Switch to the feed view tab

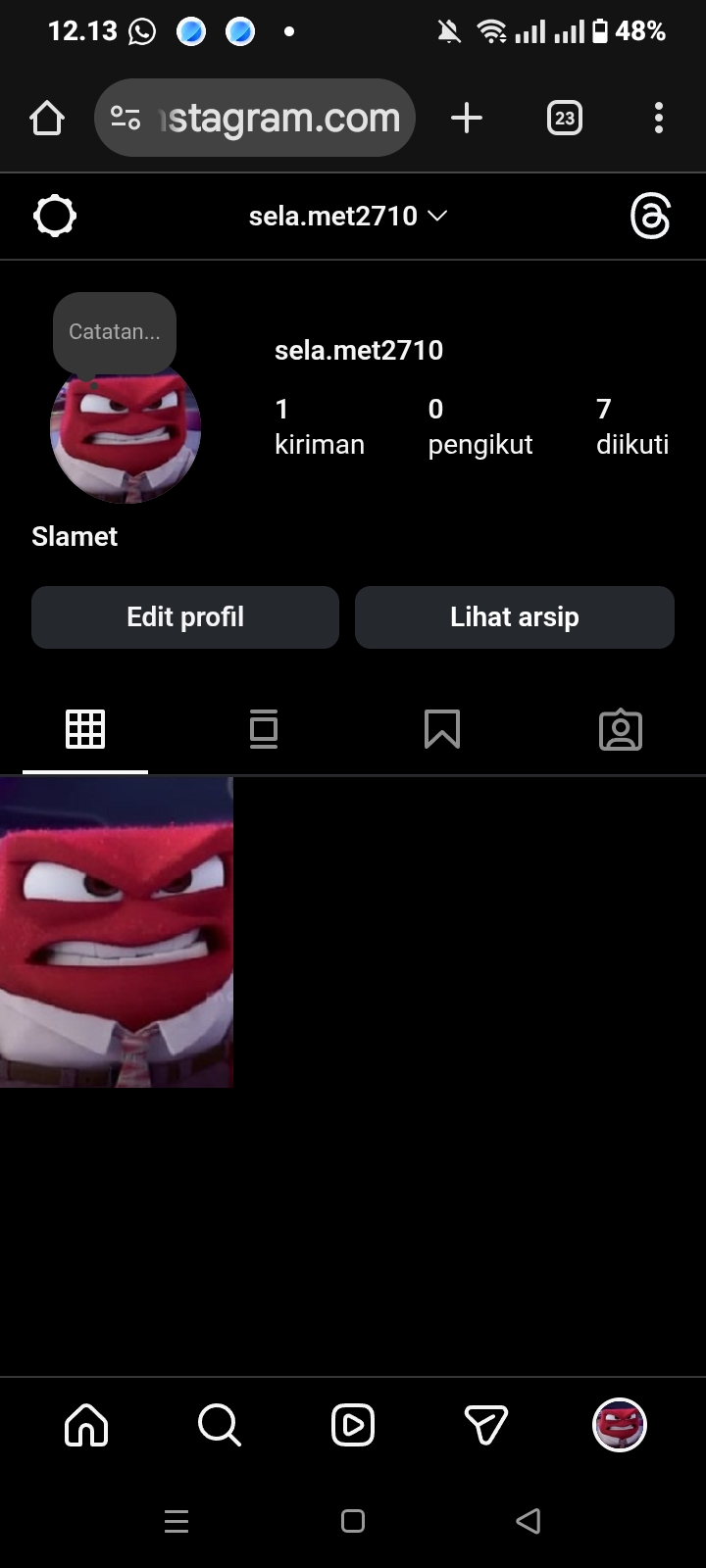(x=264, y=729)
